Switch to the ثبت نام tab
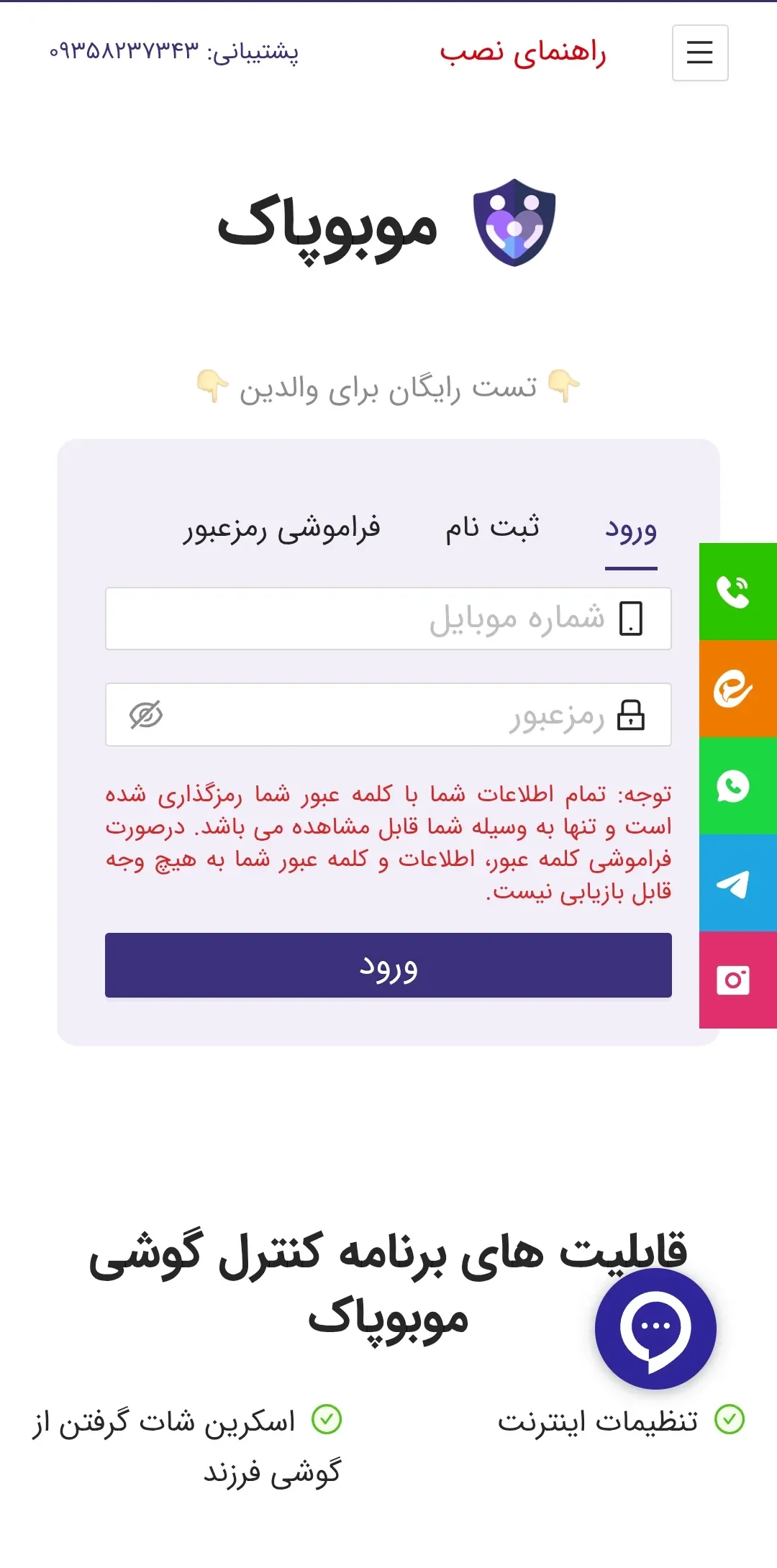Viewport: 777px width, 1568px height. point(492,527)
